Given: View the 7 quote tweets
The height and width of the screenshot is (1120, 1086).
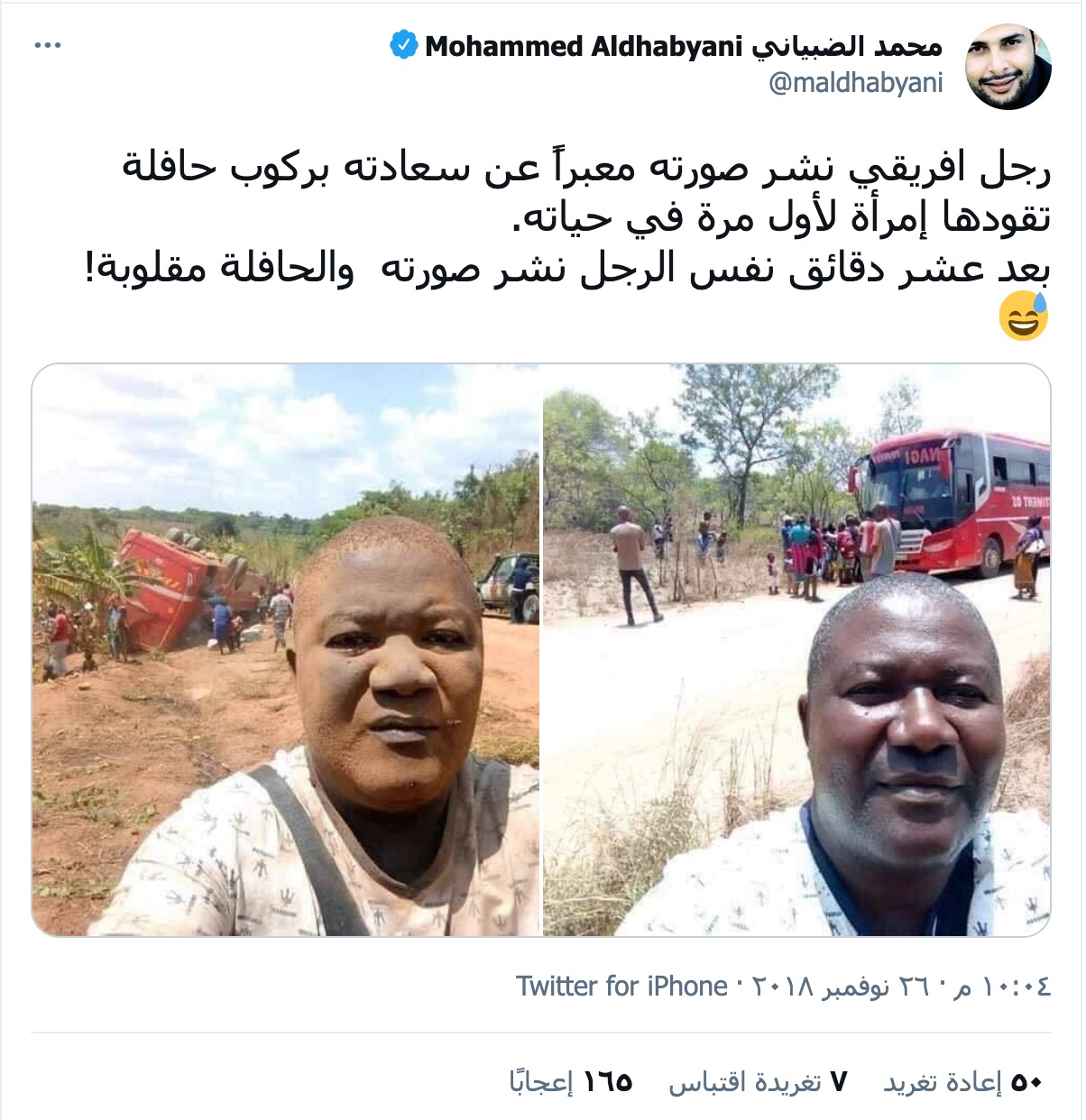Looking at the screenshot, I should (758, 1082).
